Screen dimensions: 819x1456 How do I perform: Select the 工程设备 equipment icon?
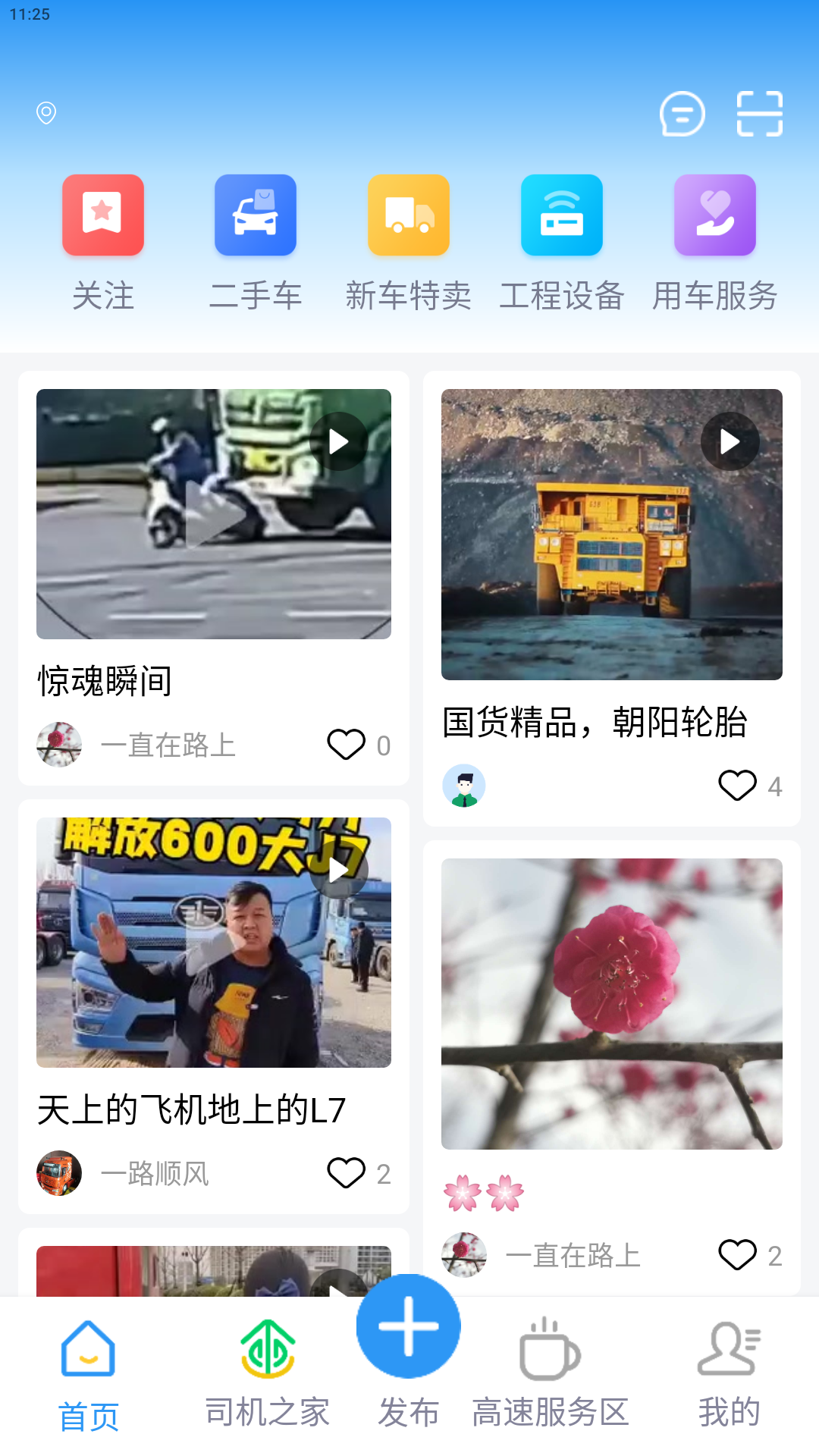click(562, 215)
